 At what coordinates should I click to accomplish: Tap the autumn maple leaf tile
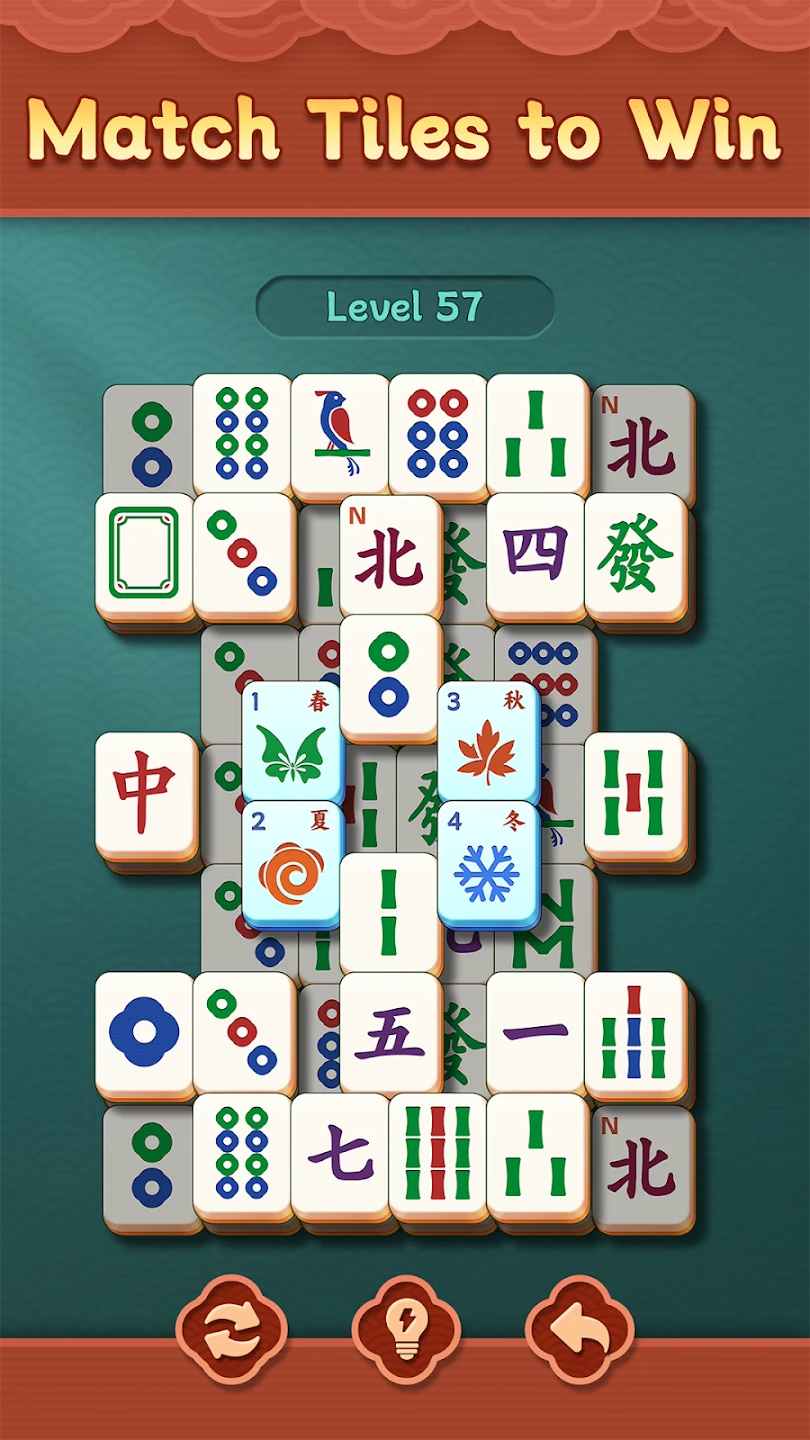click(487, 742)
